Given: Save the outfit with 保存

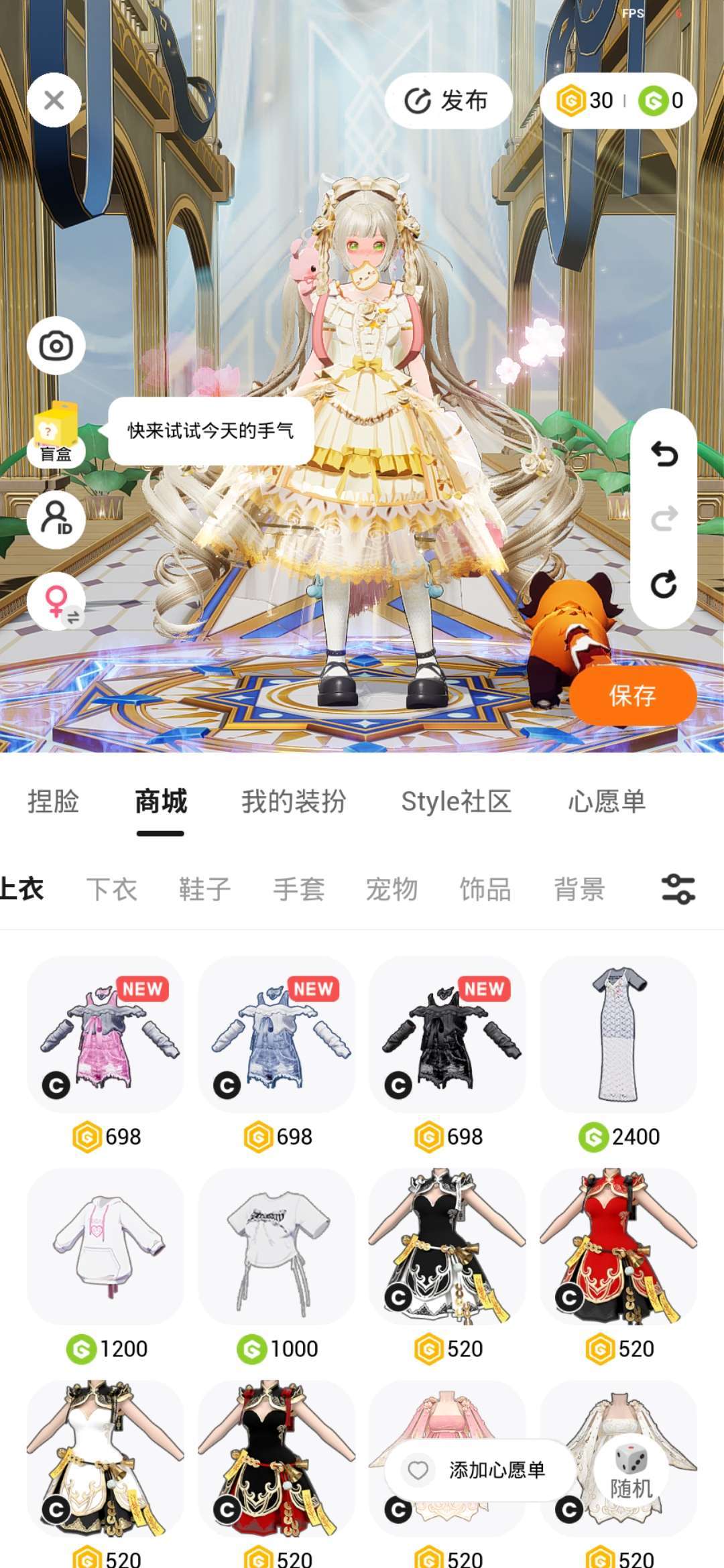Looking at the screenshot, I should pos(632,696).
